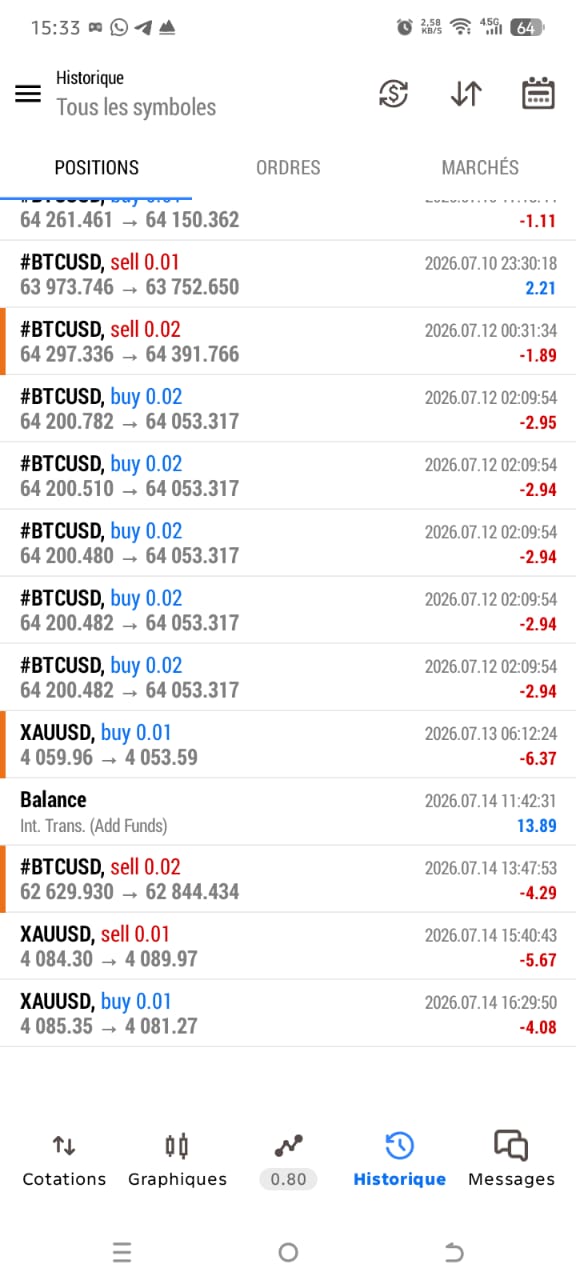
Task: Open XAUUSD sell 0.01 trade with -5.67 loss
Action: [x=288, y=945]
